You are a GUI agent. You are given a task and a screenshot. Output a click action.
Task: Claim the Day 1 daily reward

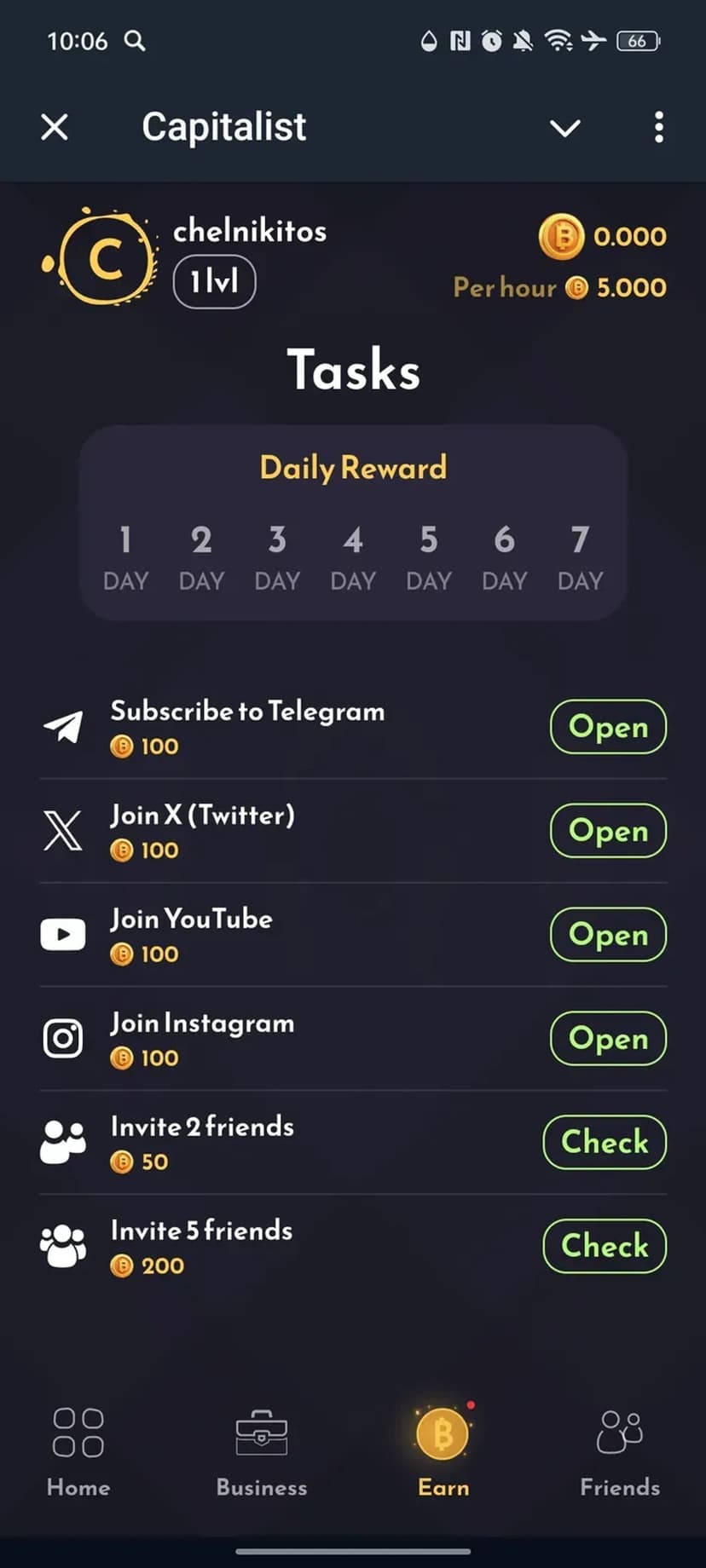[125, 558]
